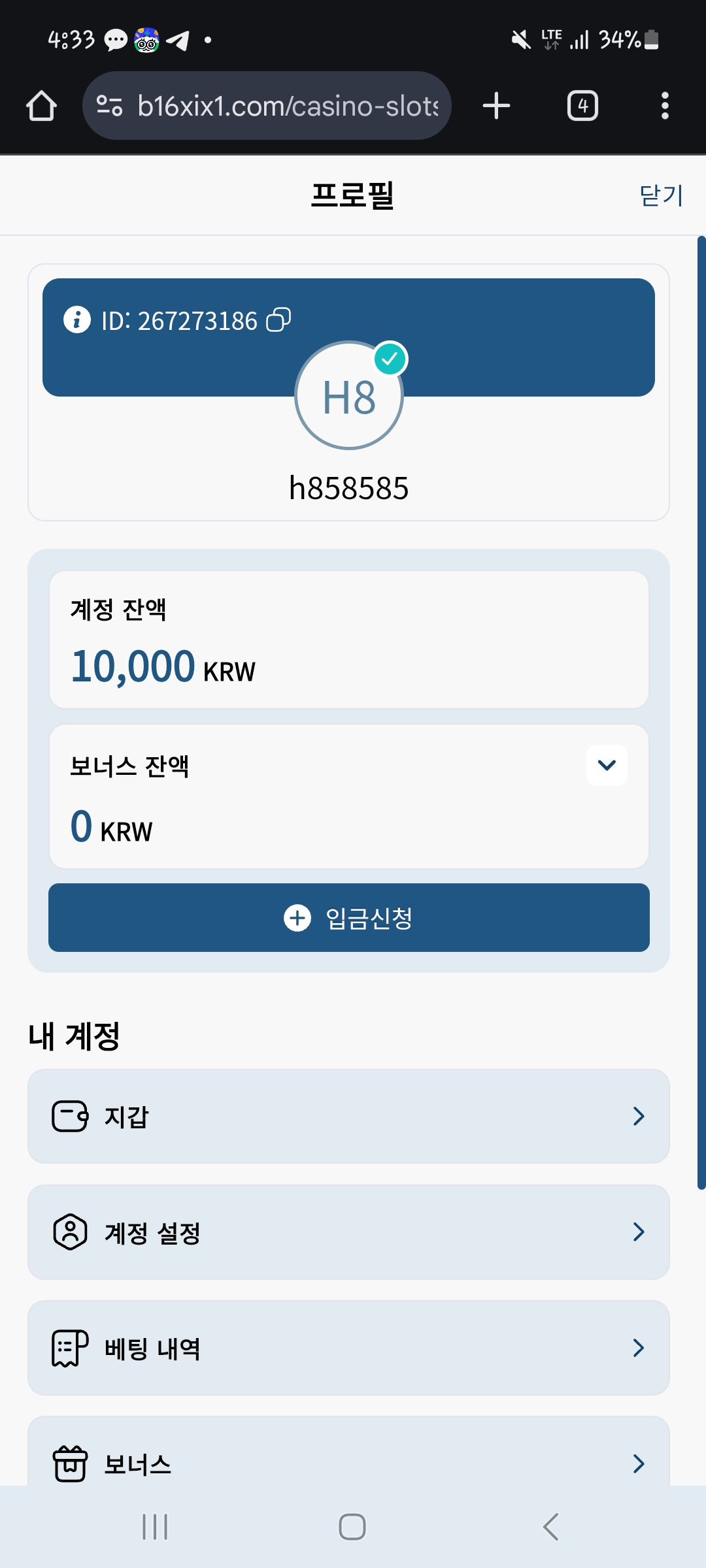706x1568 pixels.
Task: Tap the browser address bar
Action: (x=275, y=106)
